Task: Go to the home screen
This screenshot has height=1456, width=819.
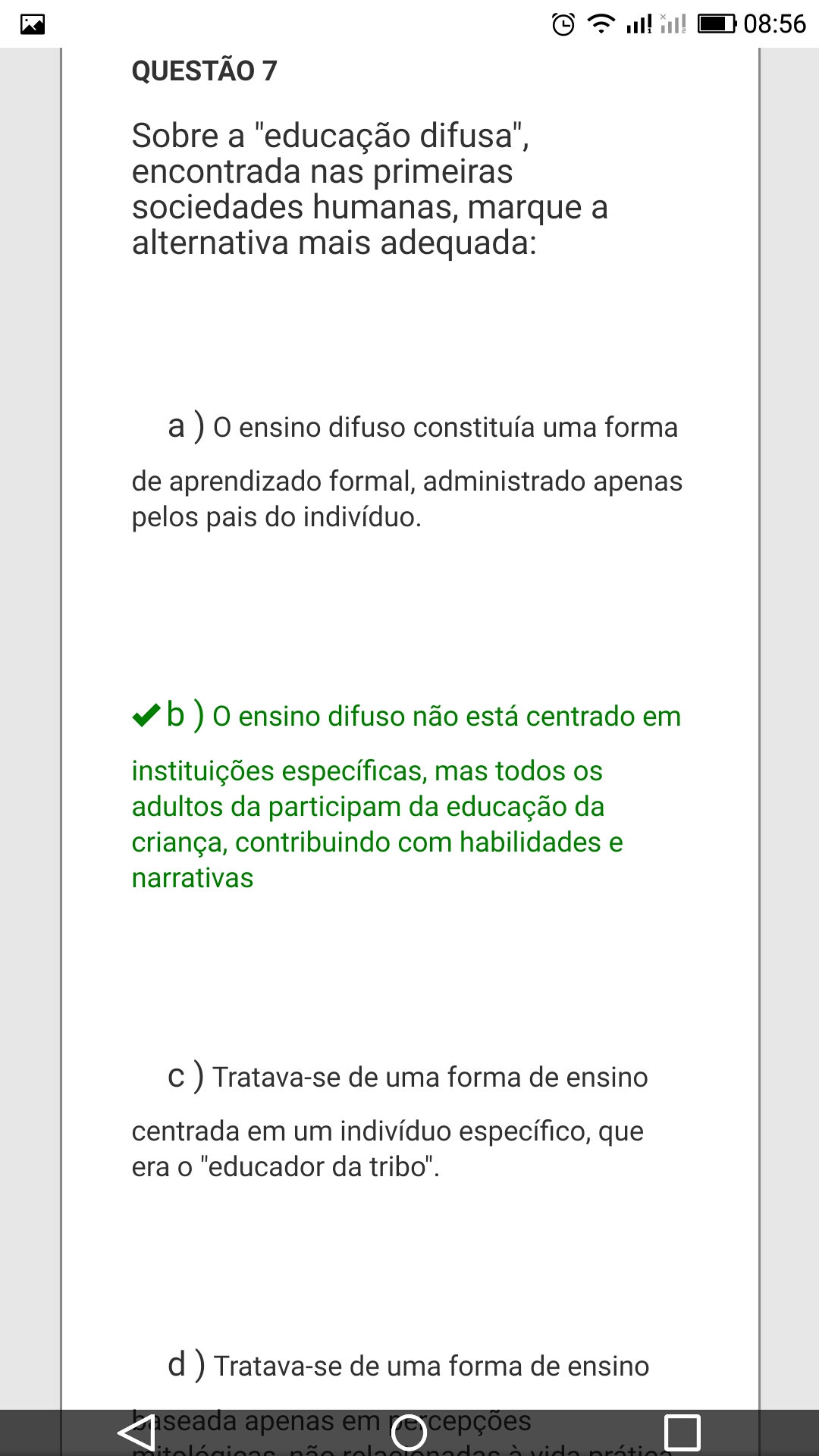Action: coord(409,1432)
